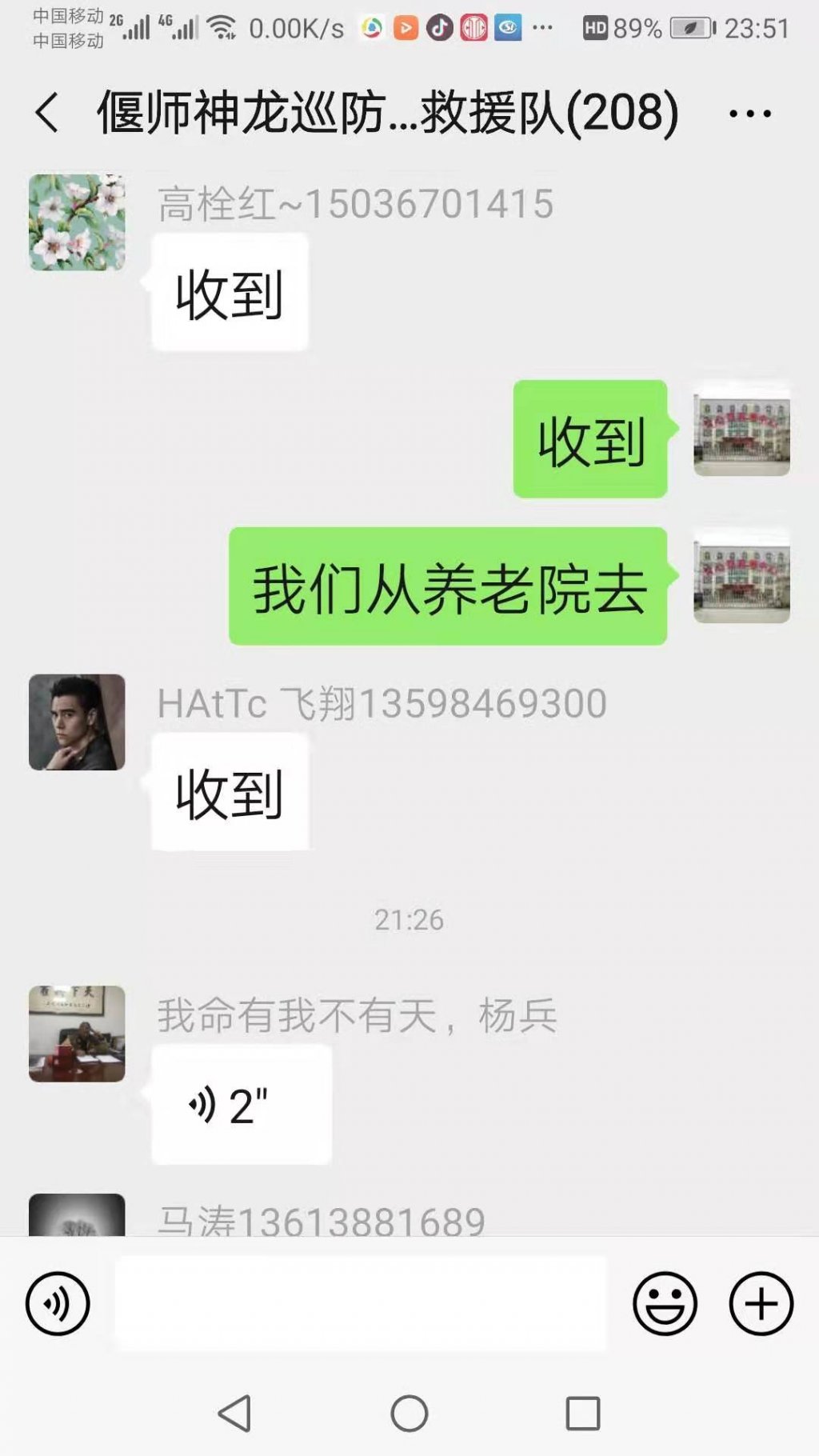Open 杨兵's profile avatar

77,1034
